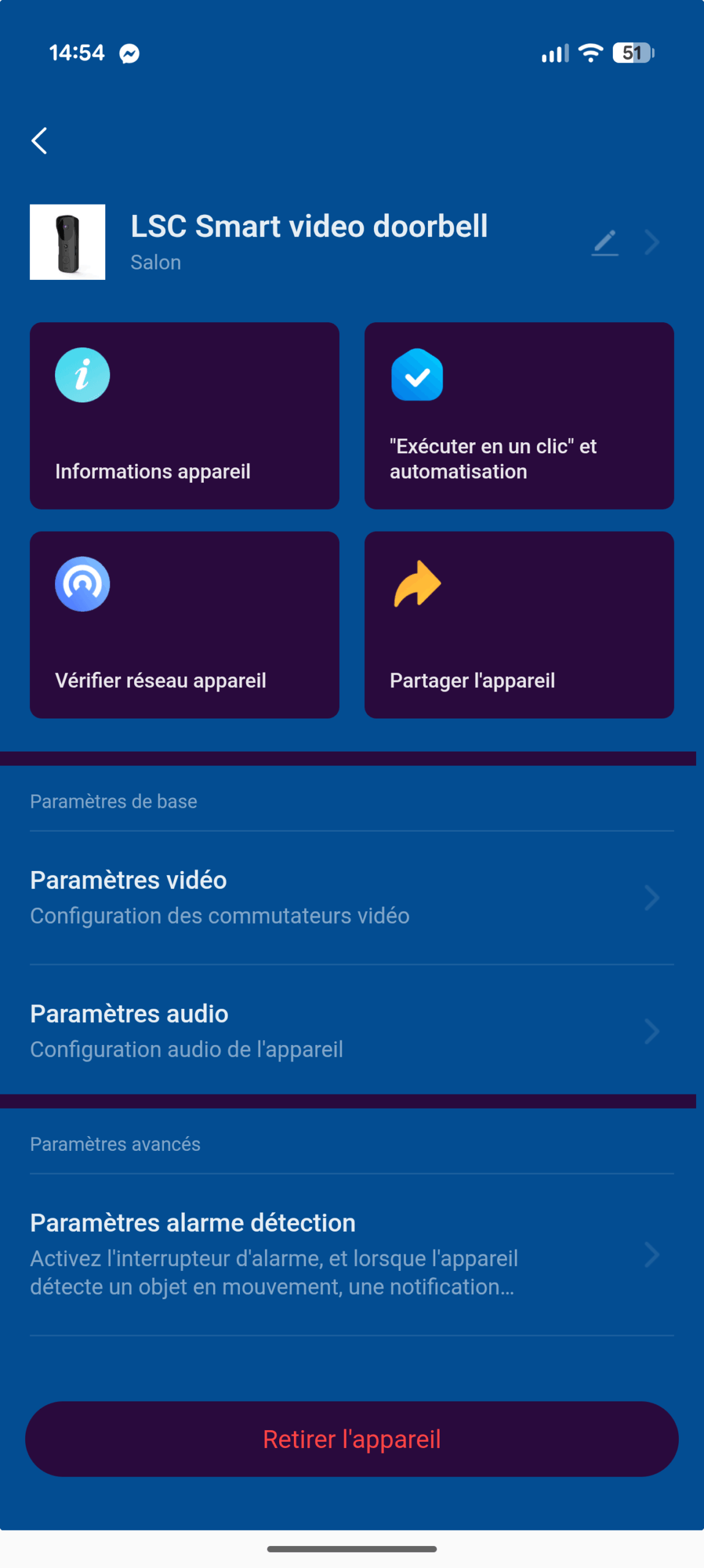Open Informations appareil card

click(x=184, y=416)
